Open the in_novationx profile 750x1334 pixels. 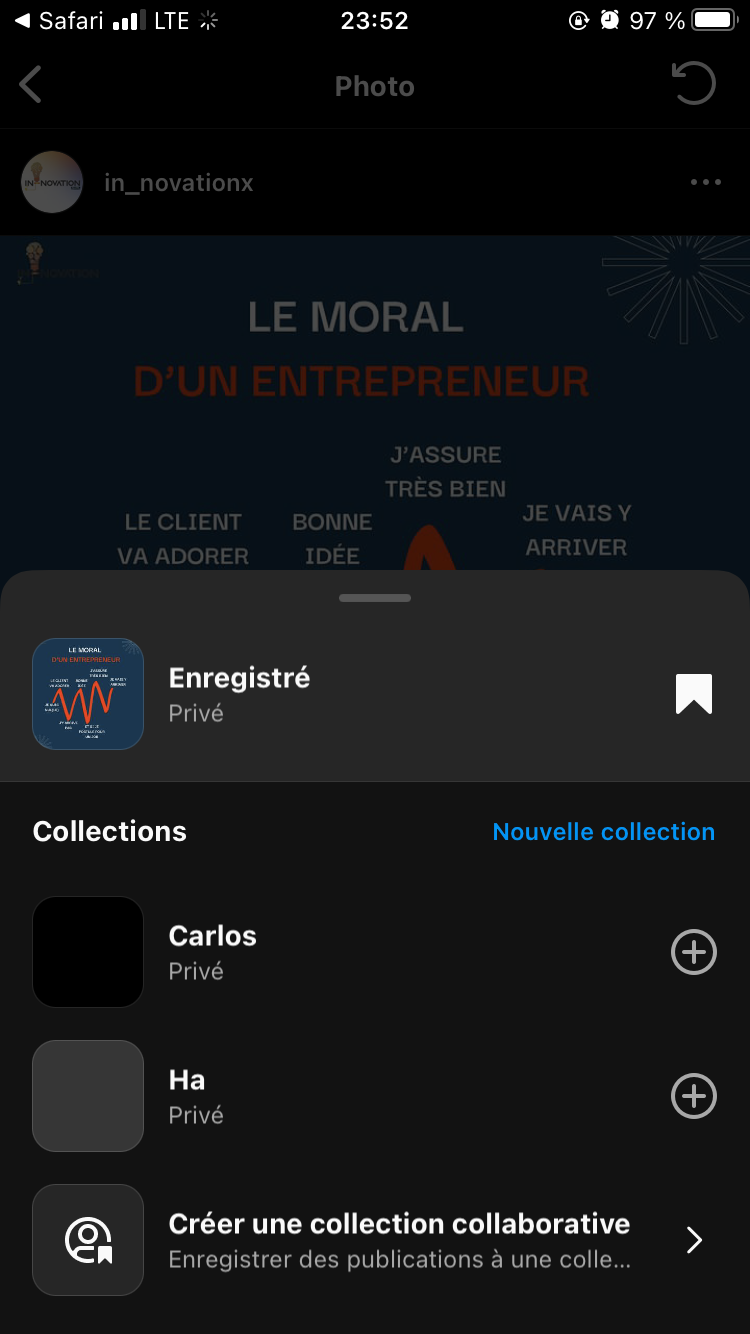coord(178,183)
